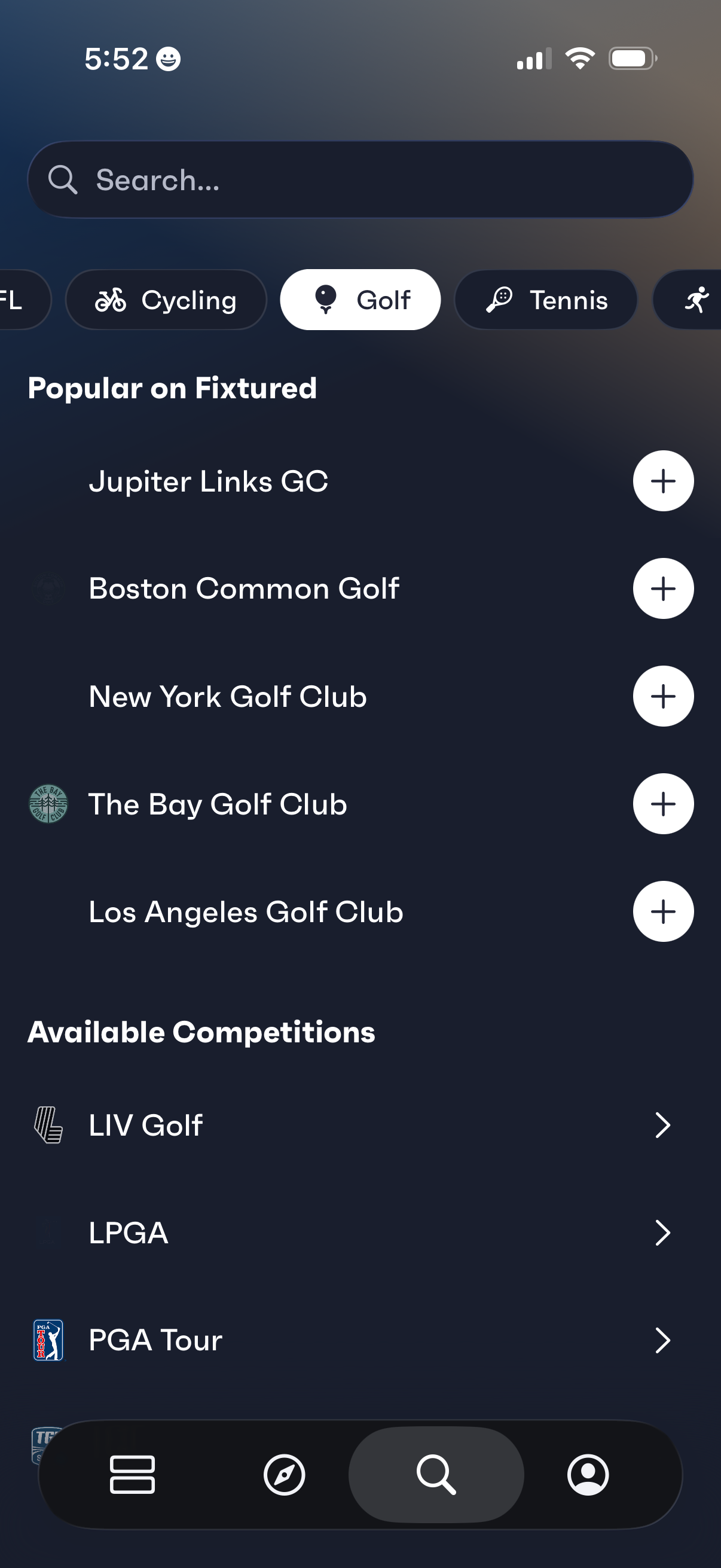Click the cycling bicycle icon on the filter chip

tap(112, 300)
